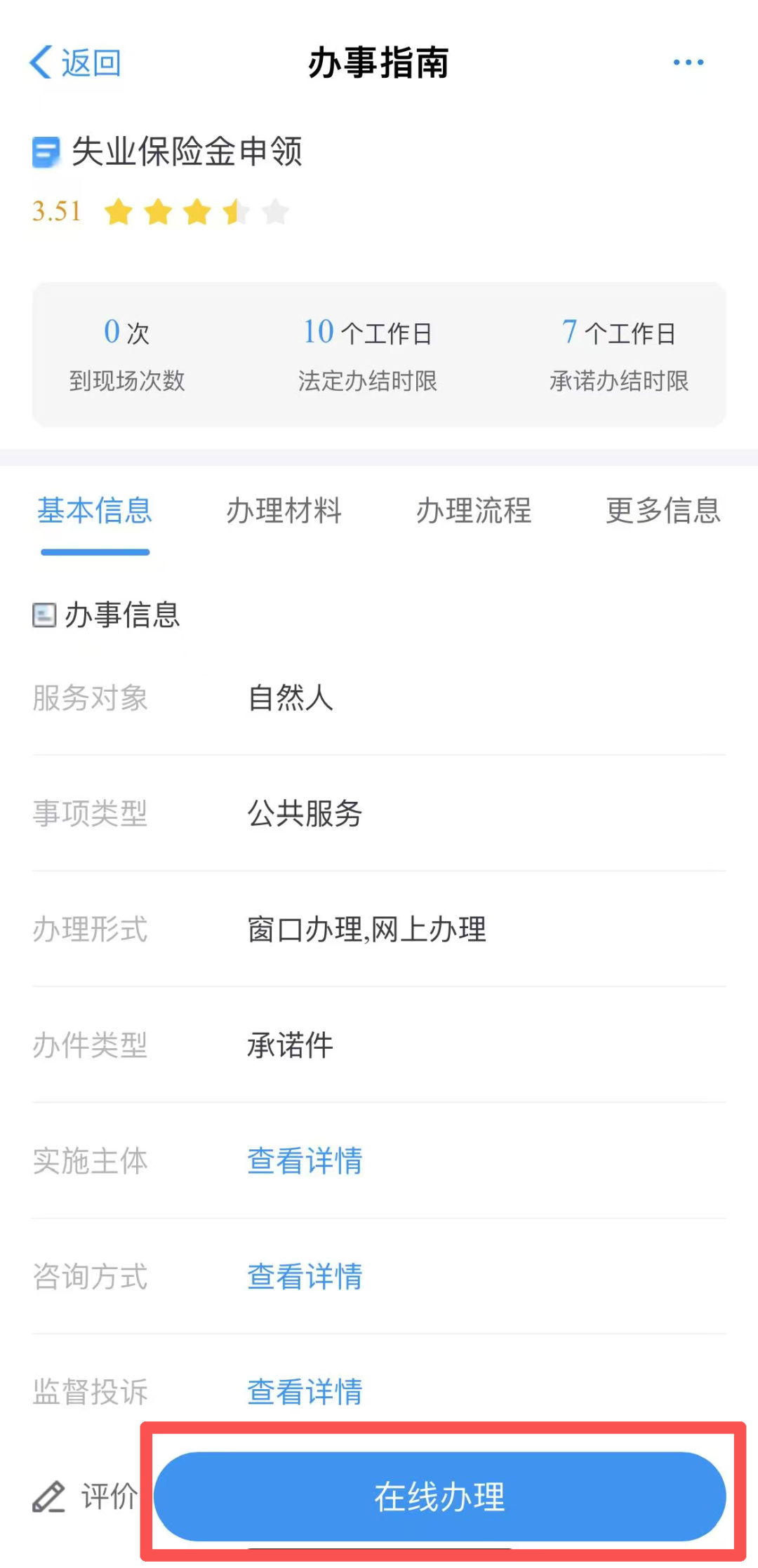Start 在线办理 online application
758x1568 pixels.
click(x=440, y=1496)
